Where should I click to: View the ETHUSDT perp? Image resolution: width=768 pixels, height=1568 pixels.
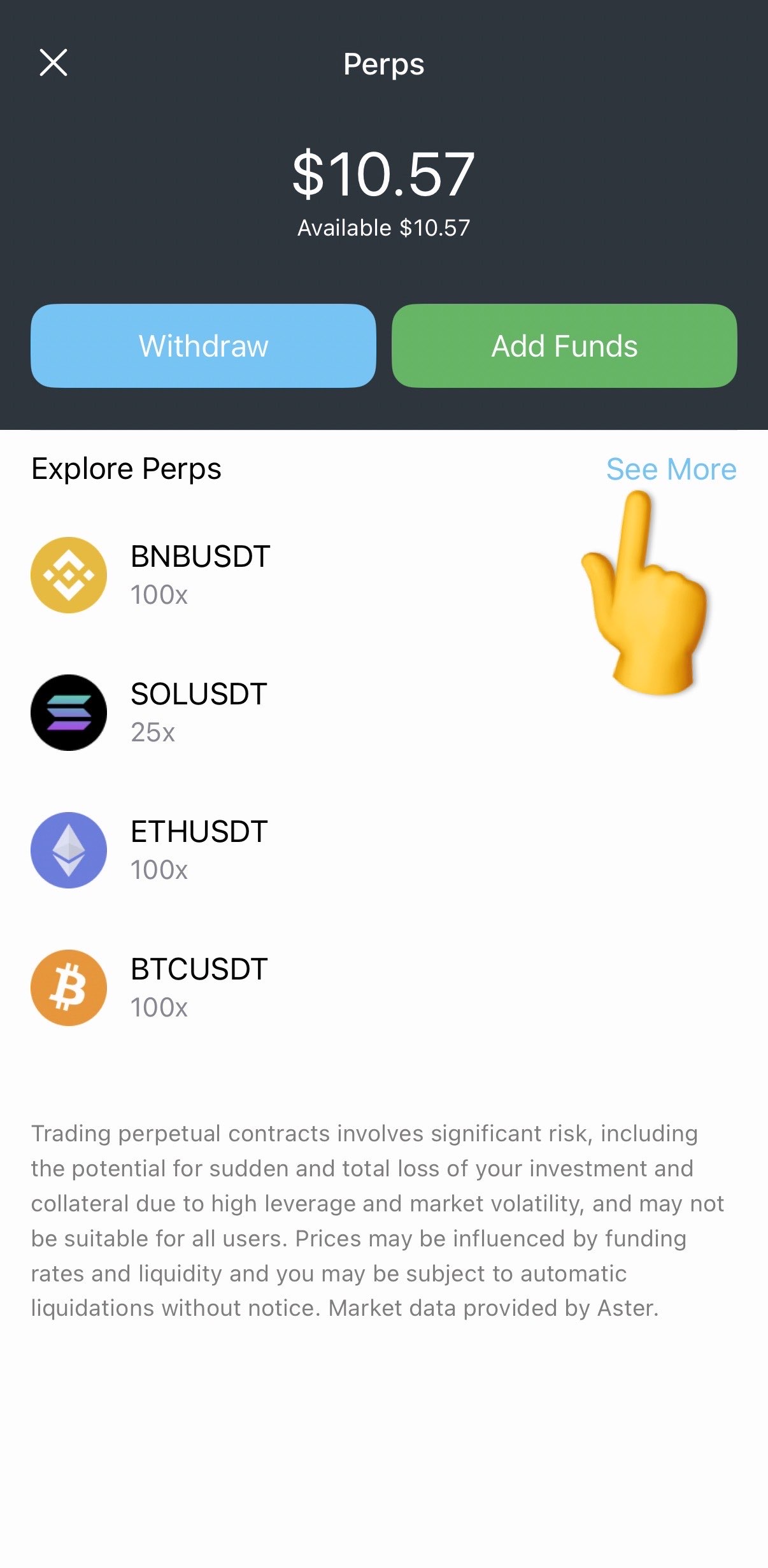pos(199,850)
